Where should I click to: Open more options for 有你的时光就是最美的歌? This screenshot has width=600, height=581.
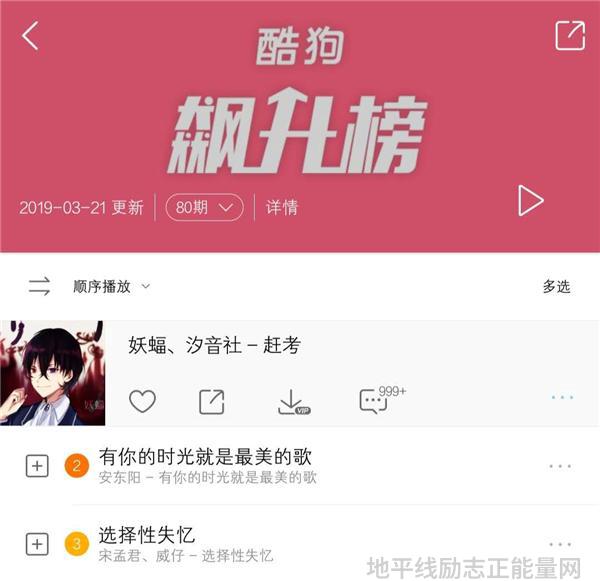point(560,466)
